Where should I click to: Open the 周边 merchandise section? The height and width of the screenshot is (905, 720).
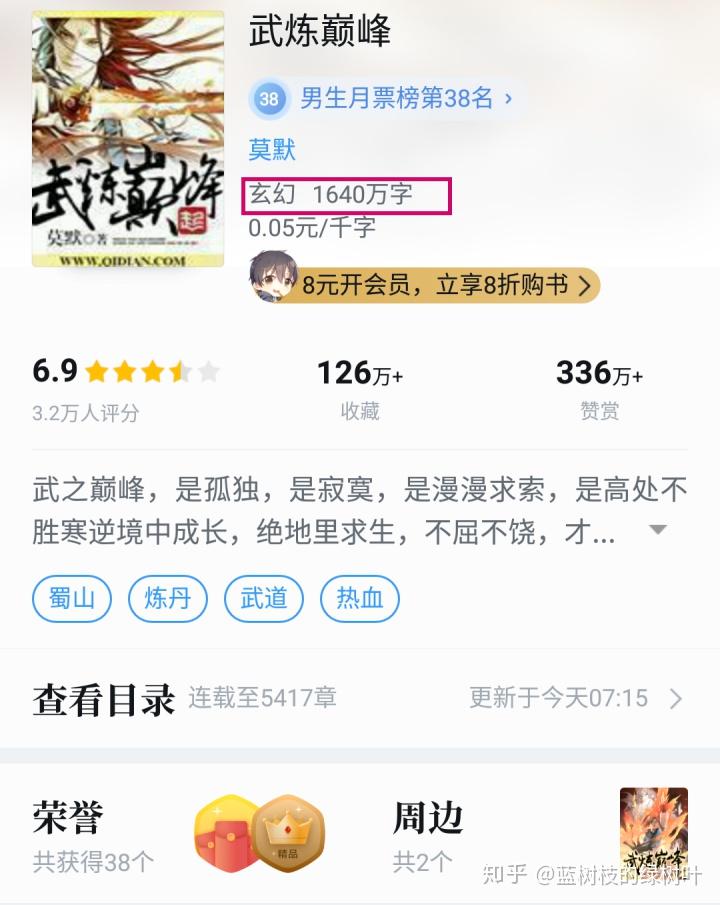pos(428,817)
